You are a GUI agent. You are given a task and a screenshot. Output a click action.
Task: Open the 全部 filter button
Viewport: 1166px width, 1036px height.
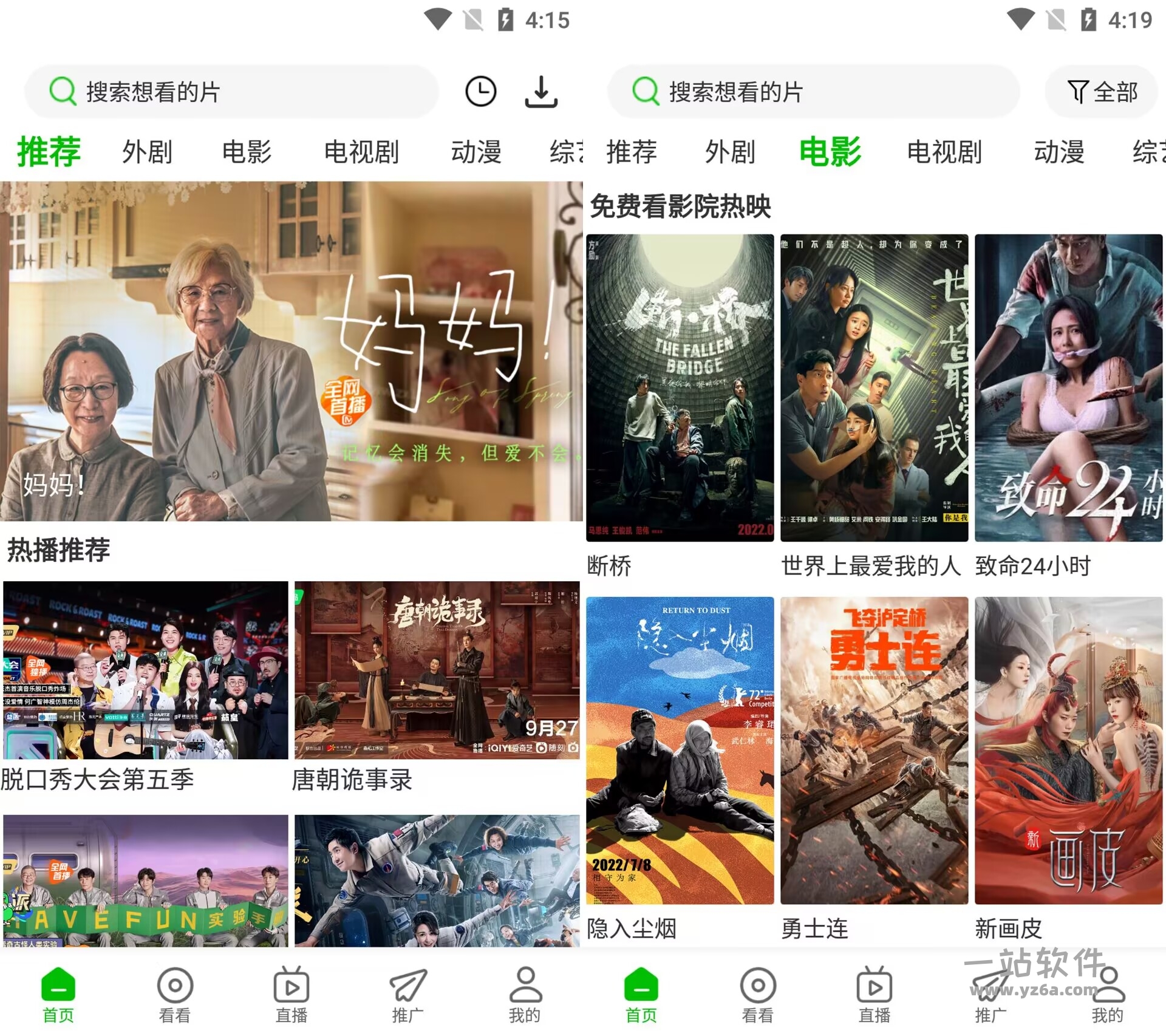1102,92
